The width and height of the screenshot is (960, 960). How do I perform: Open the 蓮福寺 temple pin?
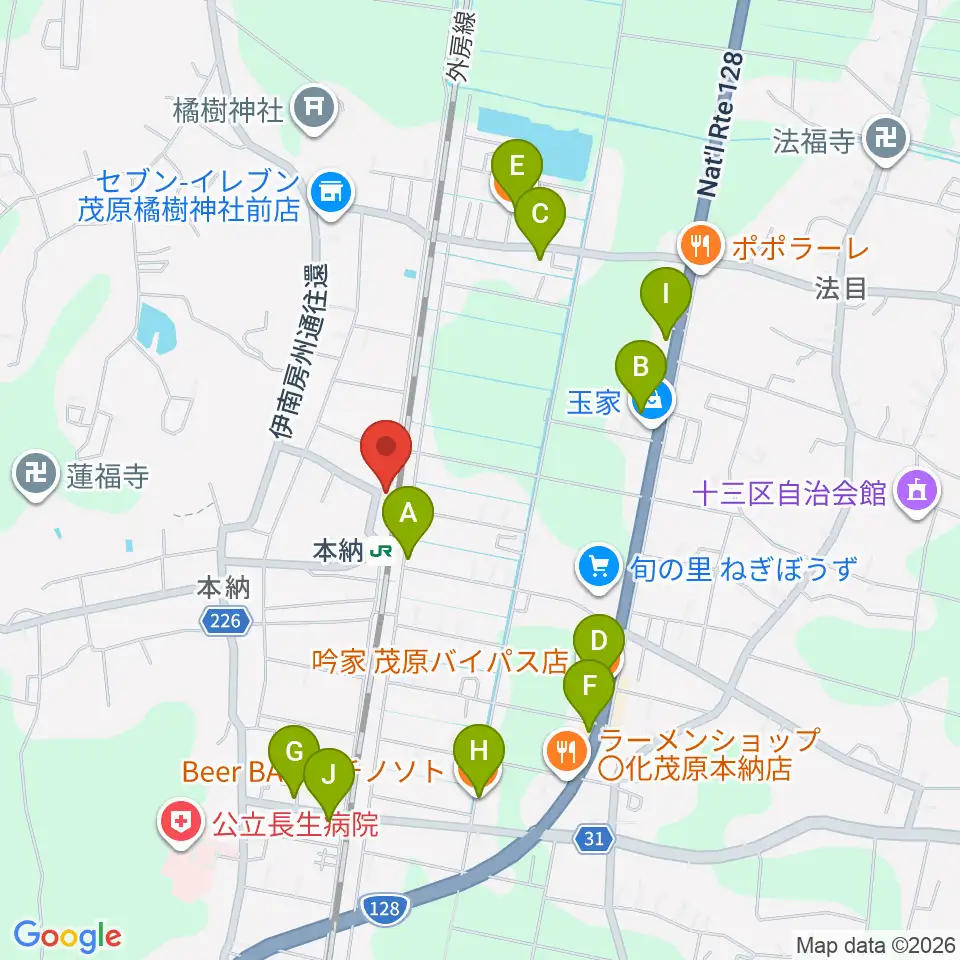click(x=36, y=476)
